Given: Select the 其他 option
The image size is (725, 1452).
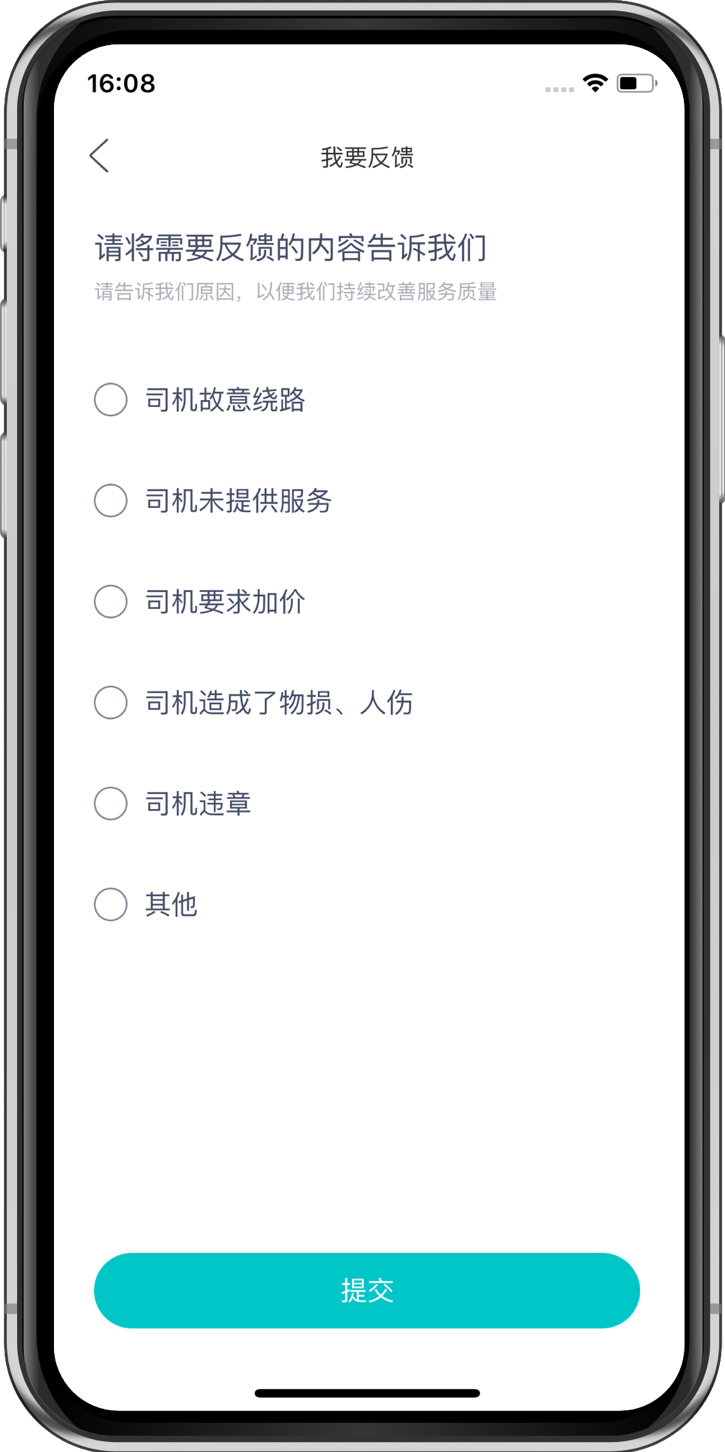Looking at the screenshot, I should [x=110, y=904].
